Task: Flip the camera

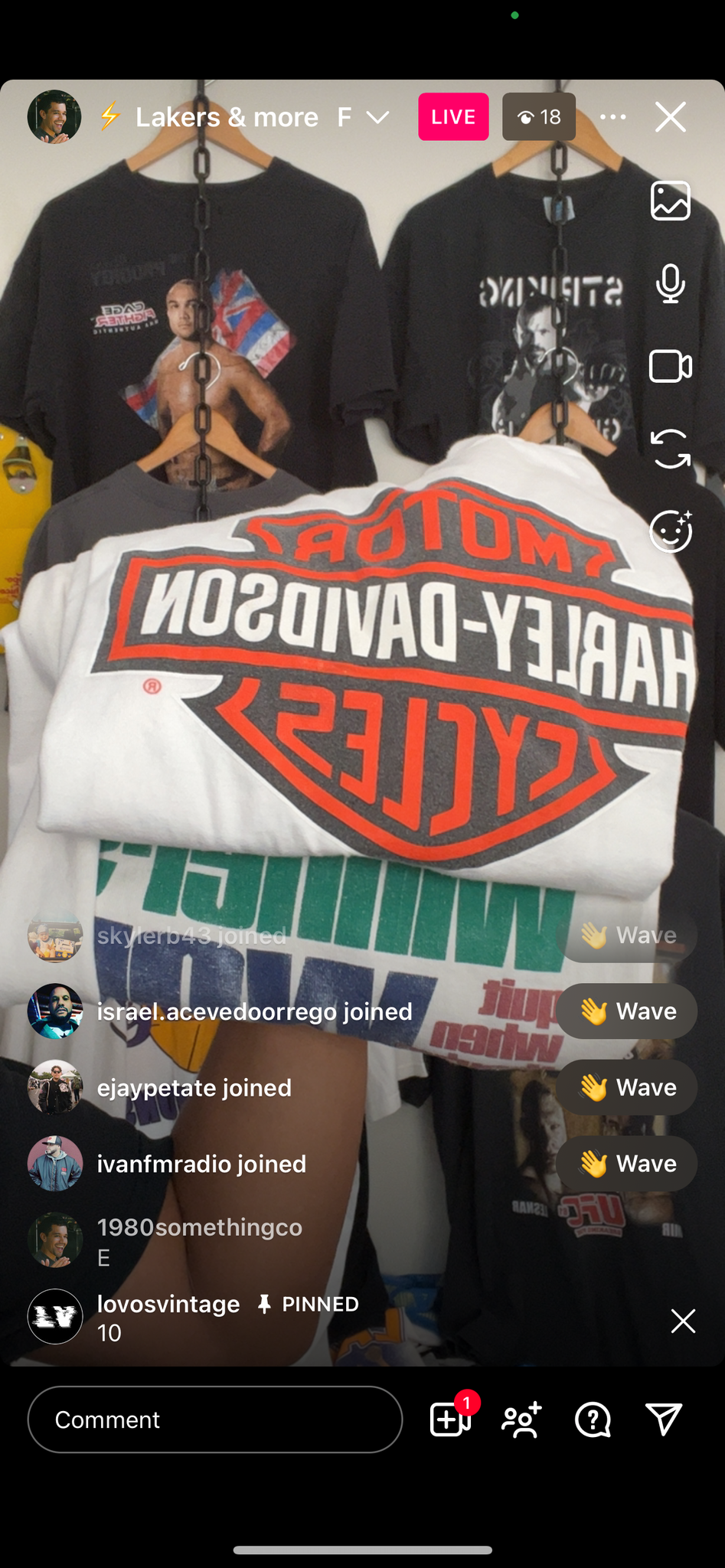Action: coord(671,449)
